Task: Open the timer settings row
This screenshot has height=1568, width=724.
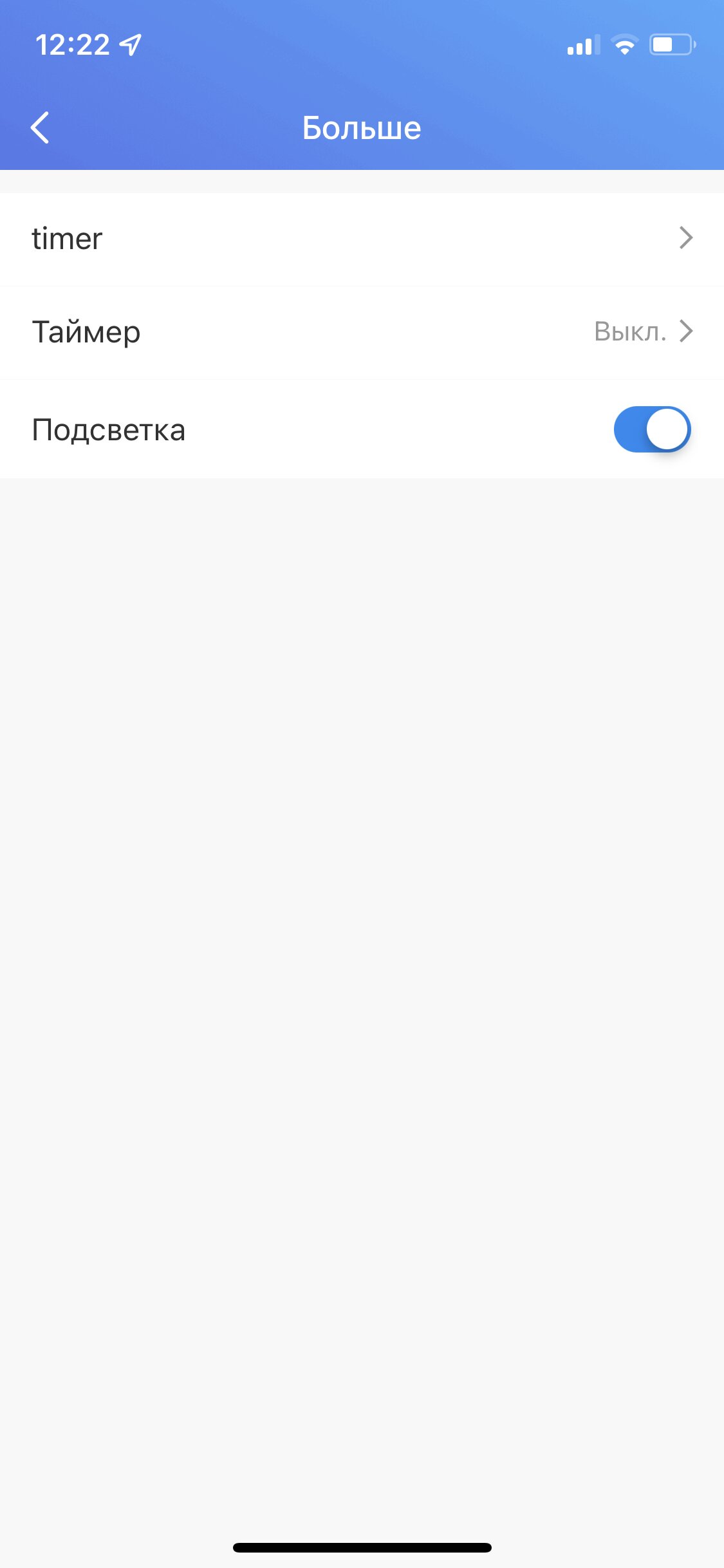Action: tap(362, 239)
